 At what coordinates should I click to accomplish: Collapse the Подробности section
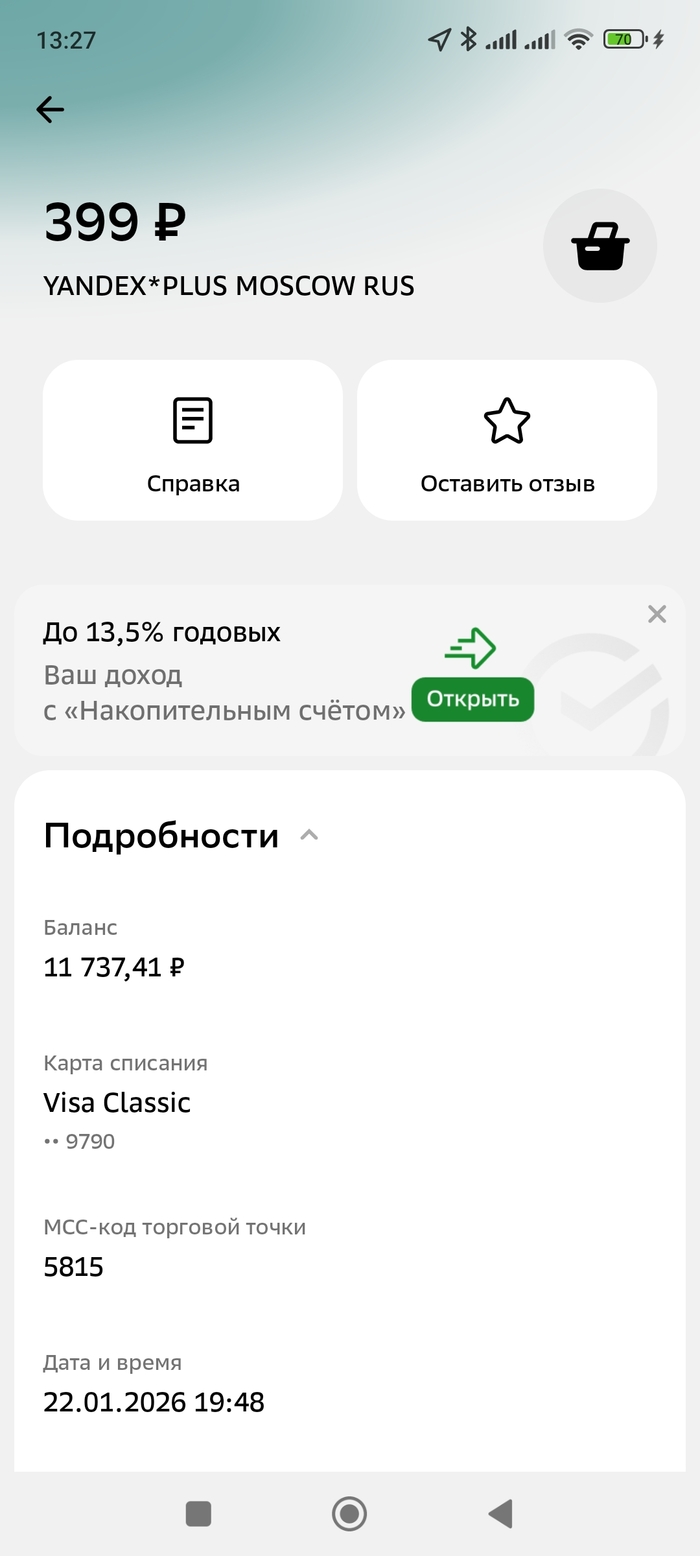[x=309, y=835]
